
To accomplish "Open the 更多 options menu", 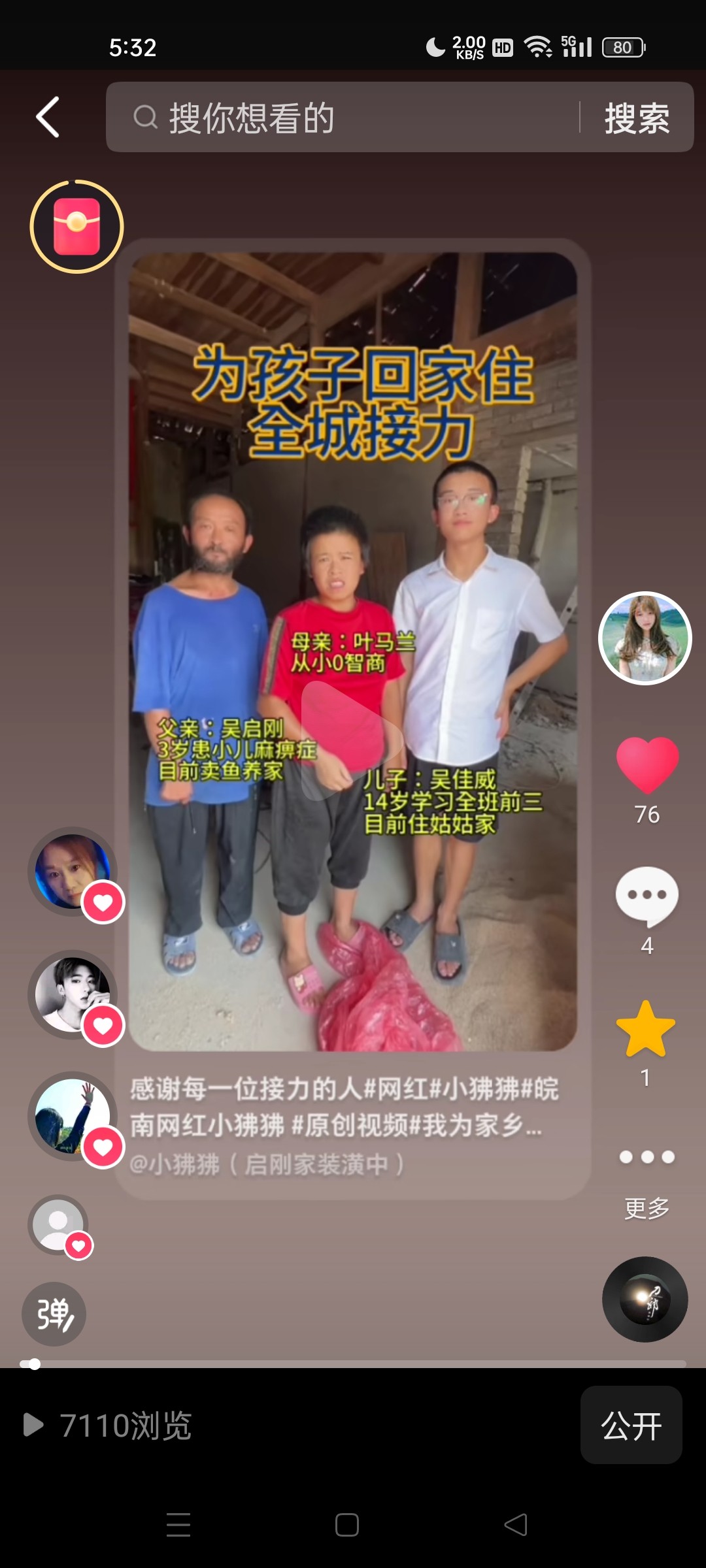I will pyautogui.click(x=647, y=1176).
